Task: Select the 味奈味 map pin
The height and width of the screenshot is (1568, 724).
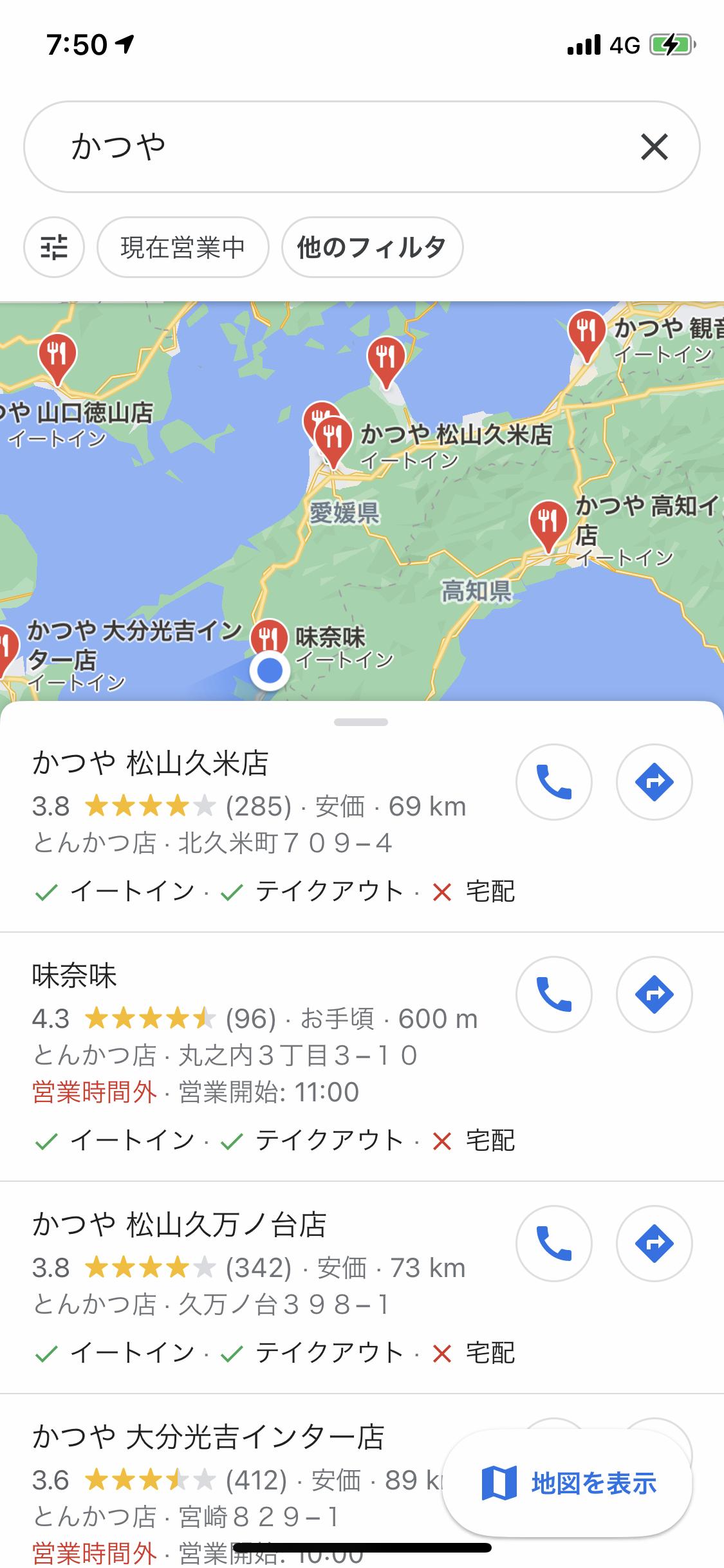Action: [x=268, y=637]
